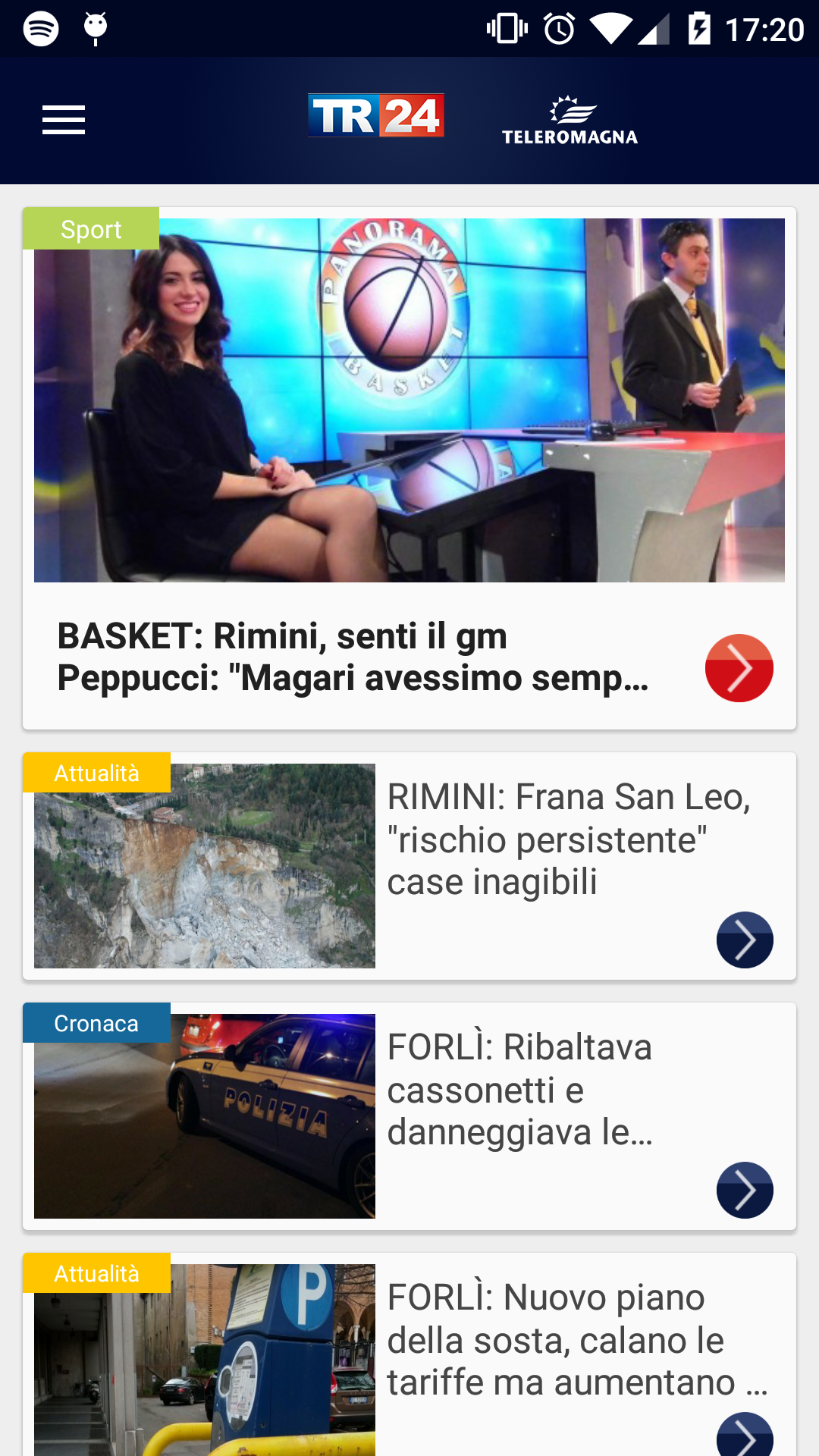
Task: Switch to the TR24 channel
Action: coord(375,115)
